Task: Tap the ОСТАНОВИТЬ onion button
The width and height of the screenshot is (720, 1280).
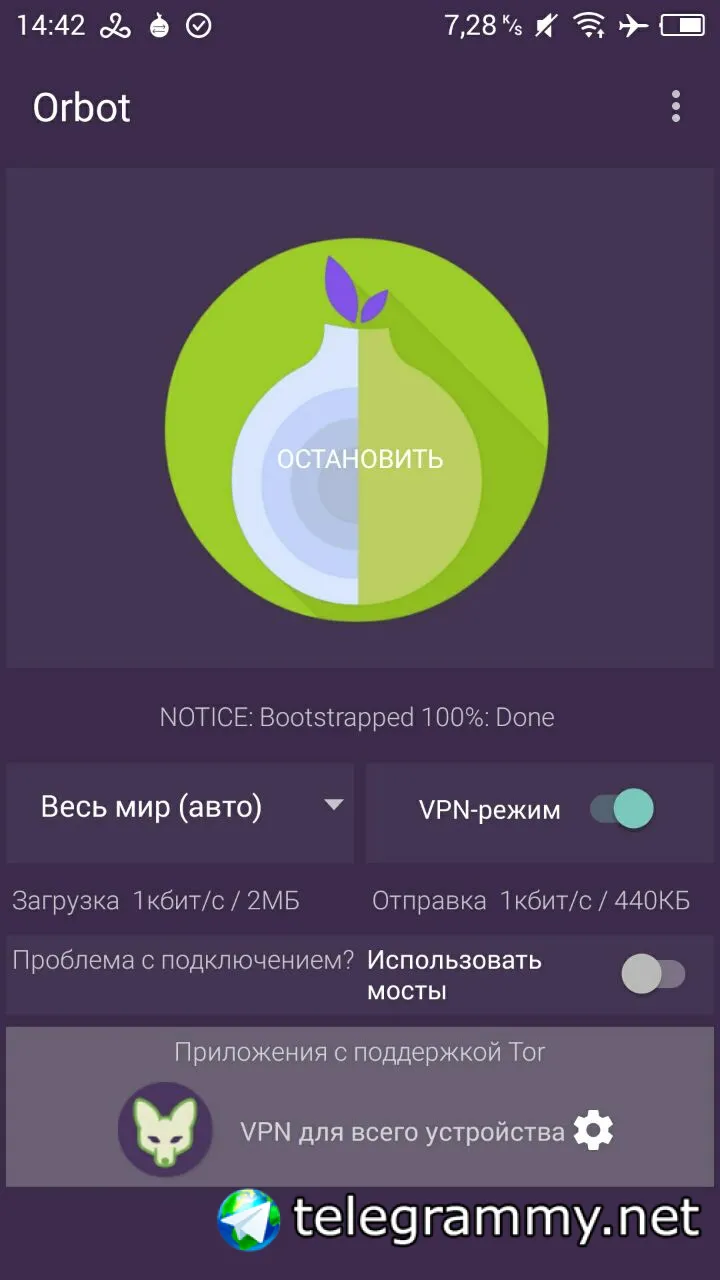Action: point(358,459)
